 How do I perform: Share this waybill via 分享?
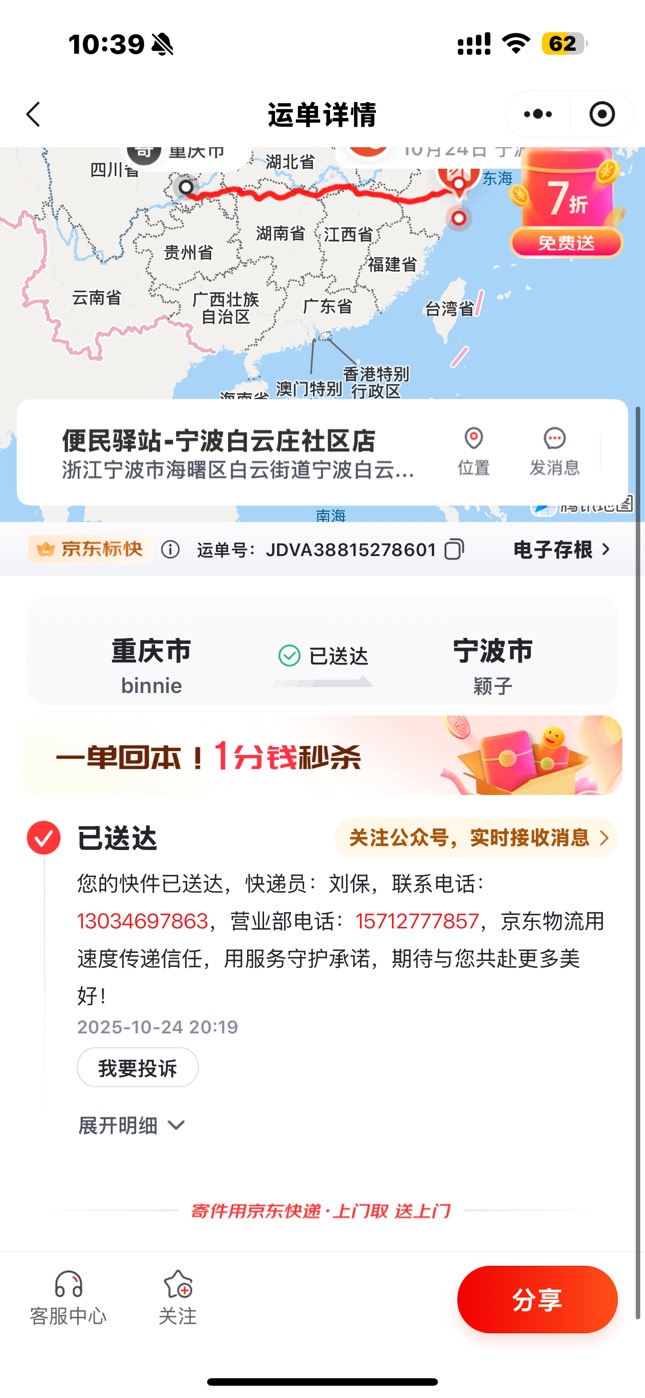[537, 1300]
